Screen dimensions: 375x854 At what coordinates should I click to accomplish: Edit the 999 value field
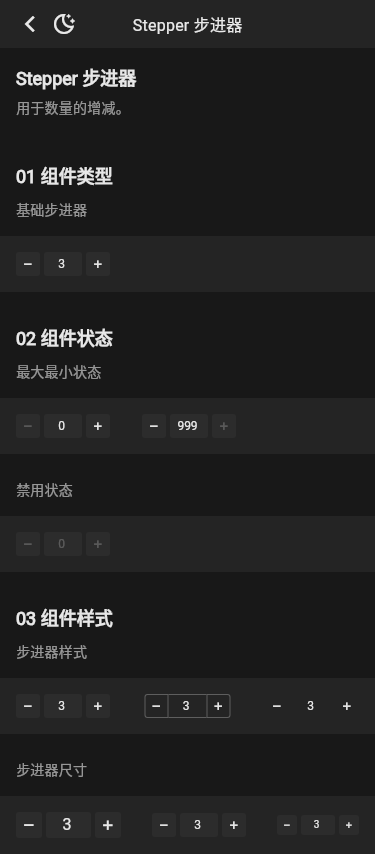pos(189,426)
